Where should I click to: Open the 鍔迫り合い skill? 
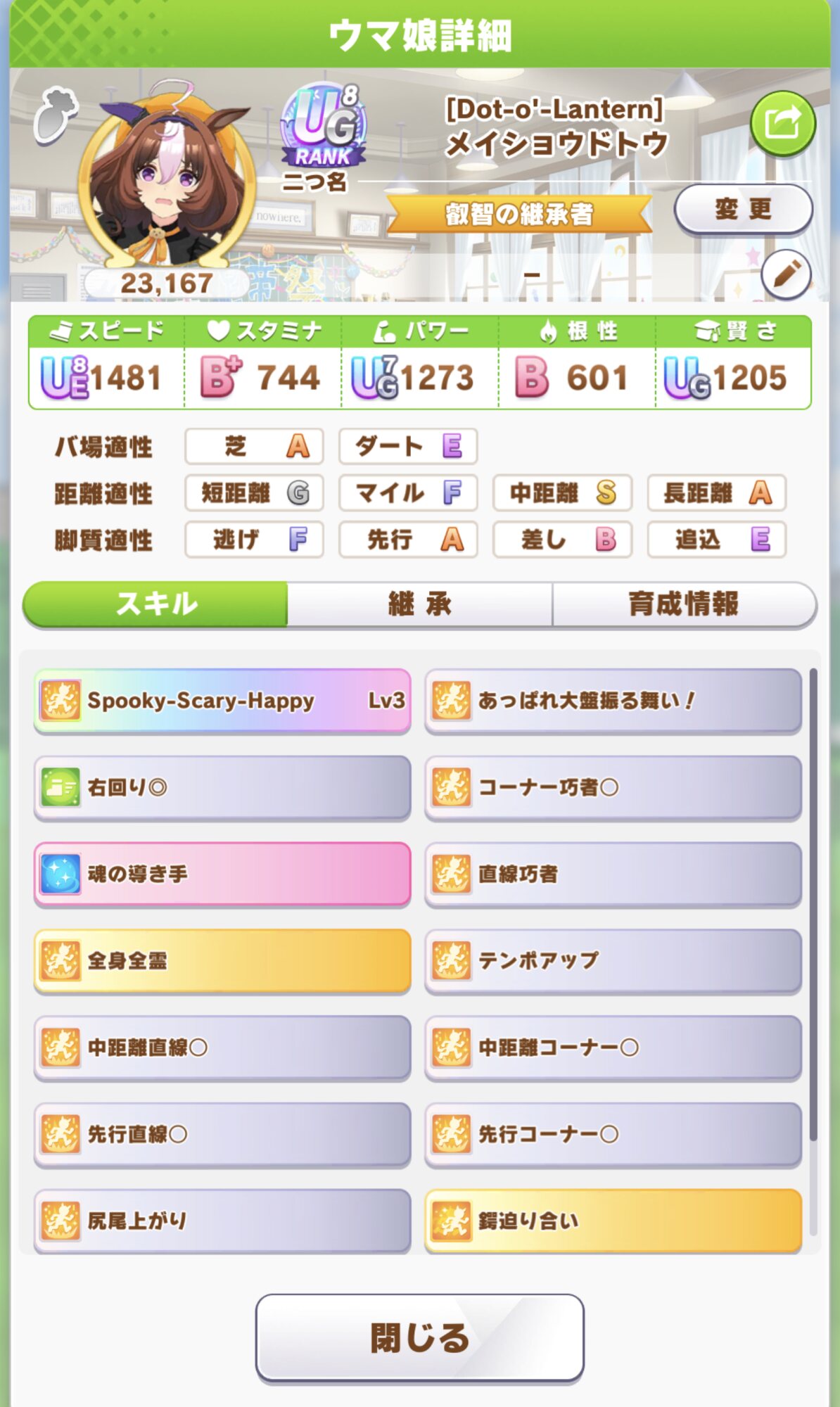tap(613, 1221)
